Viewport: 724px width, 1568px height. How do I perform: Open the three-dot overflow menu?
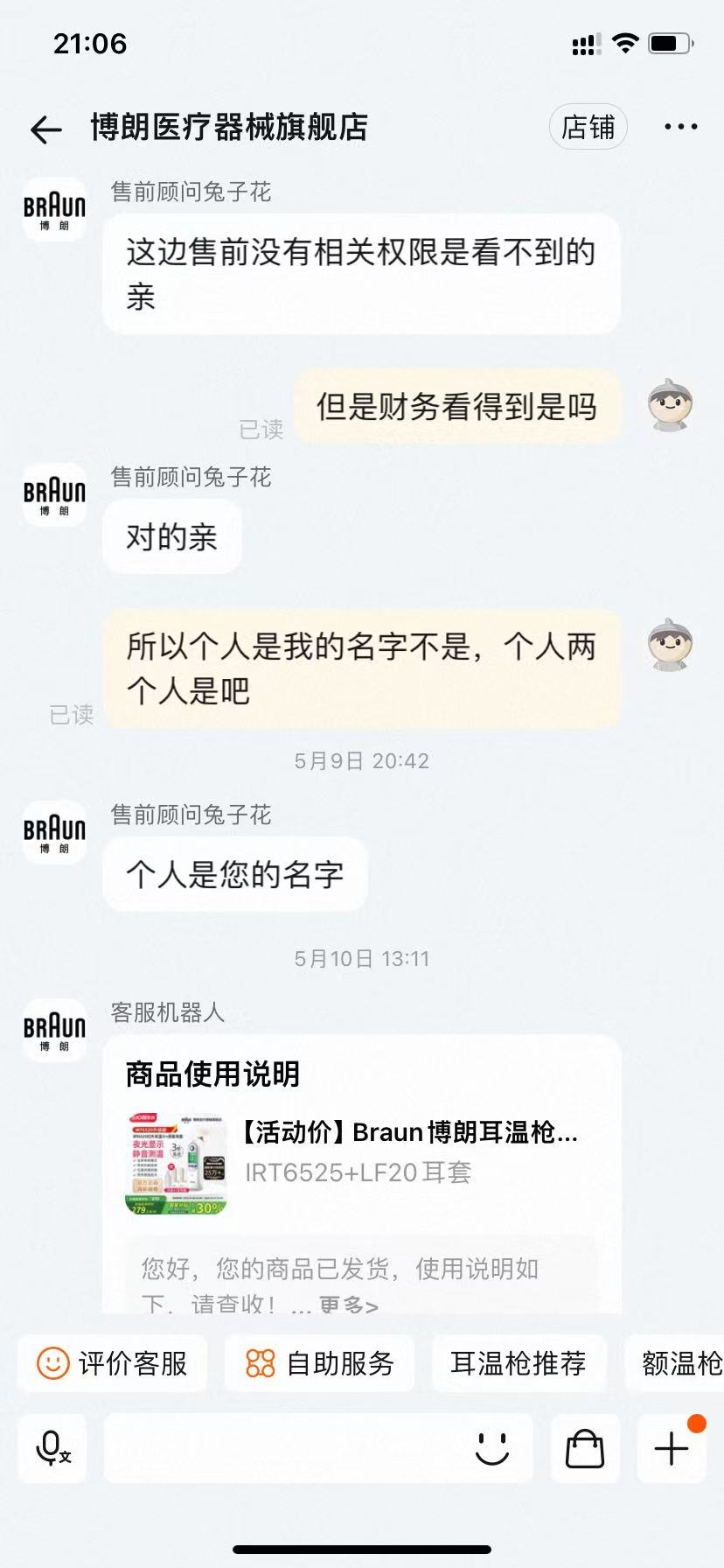point(680,128)
